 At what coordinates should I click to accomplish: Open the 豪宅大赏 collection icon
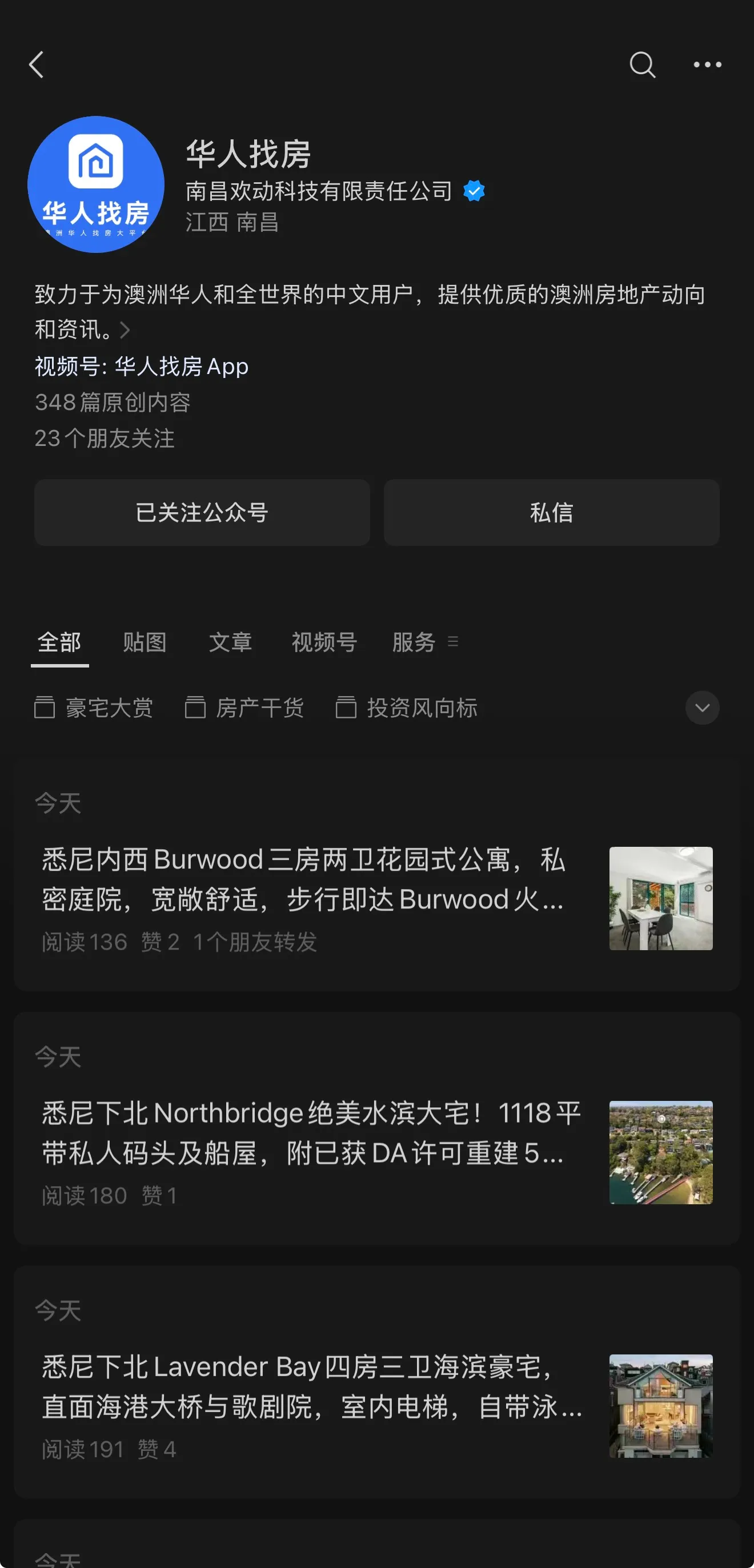coord(45,707)
